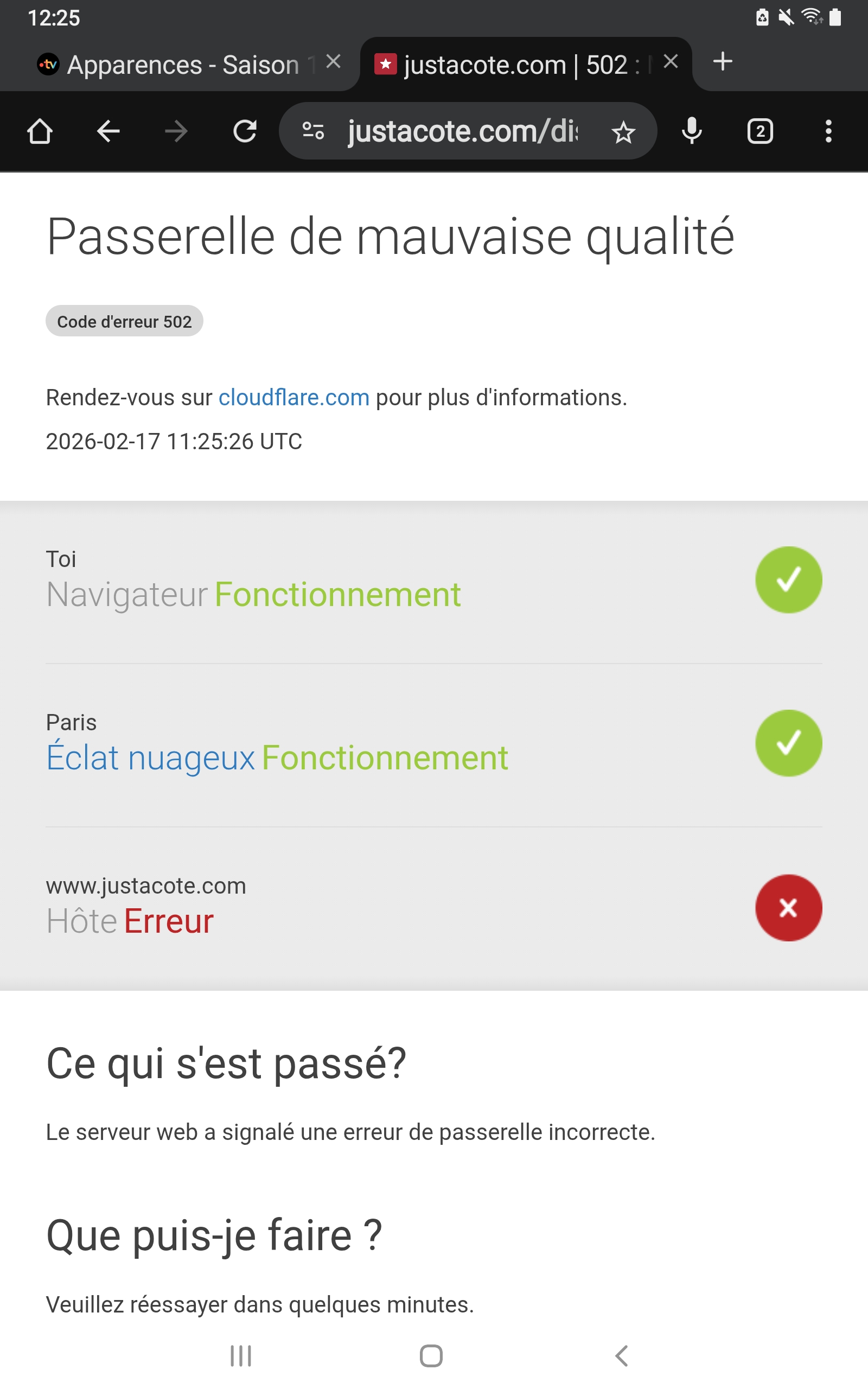Close the justacote.com 502 tab
This screenshot has height=1389, width=868.
click(671, 61)
